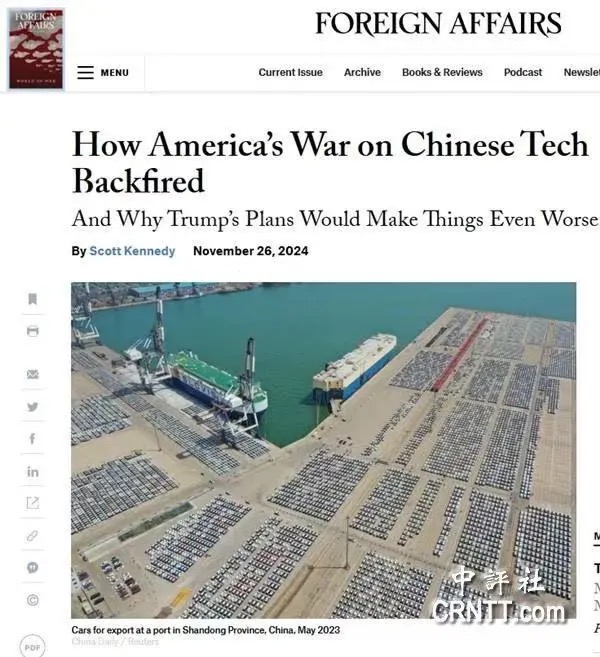Download the article as PDF
Image resolution: width=600 pixels, height=657 pixels.
click(33, 647)
